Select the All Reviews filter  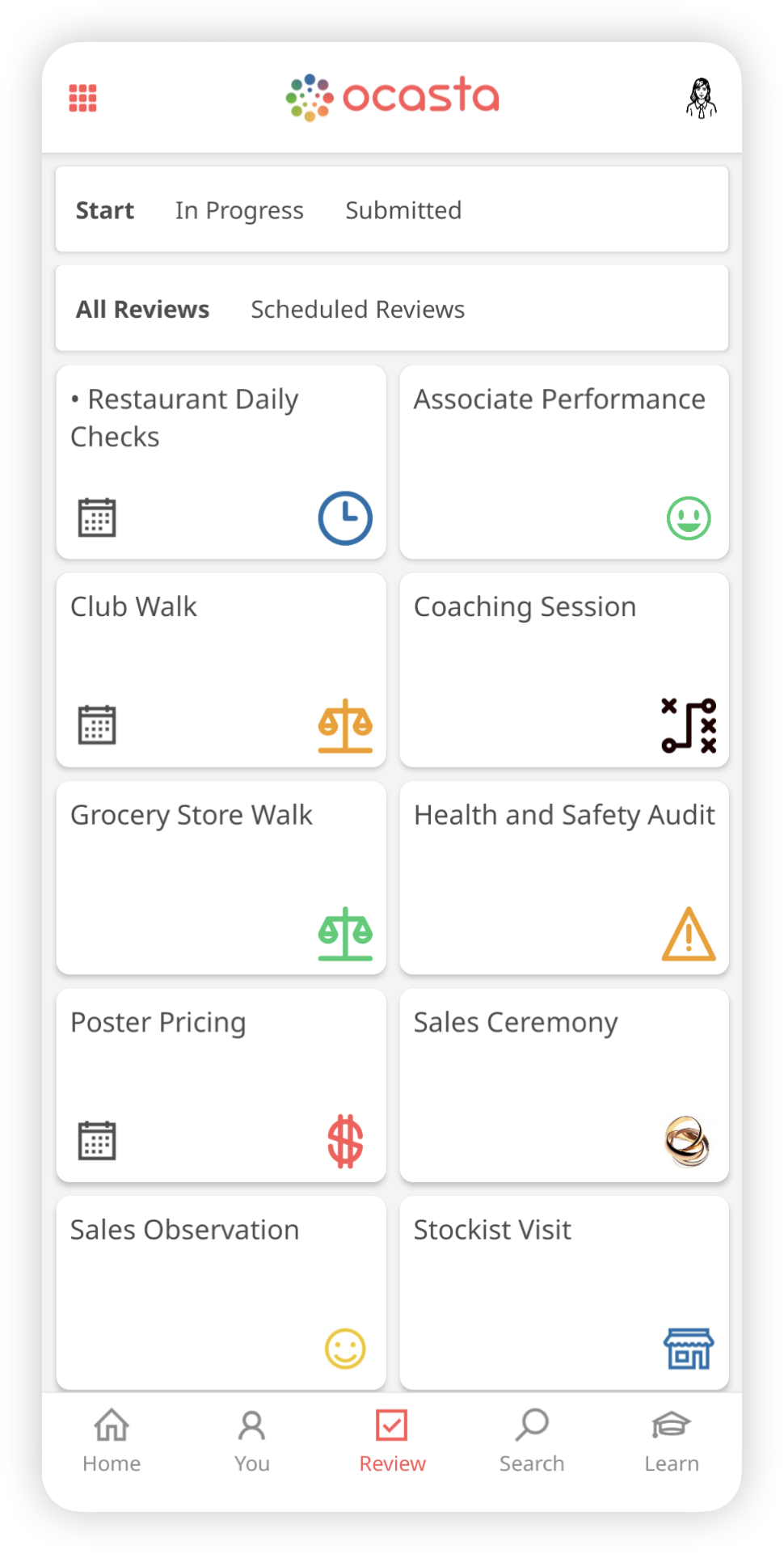pyautogui.click(x=142, y=310)
